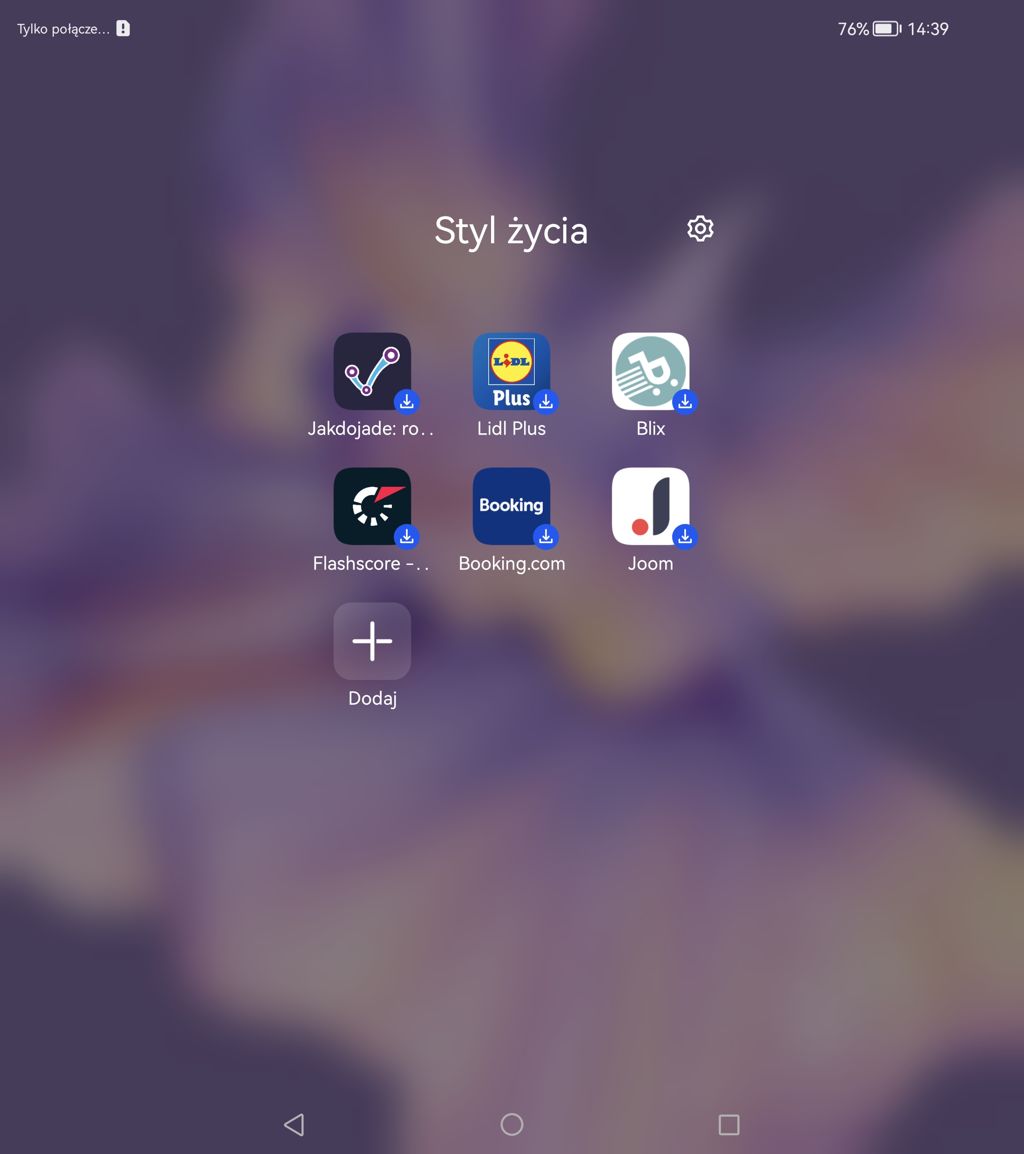
Task: Return to the home screen
Action: point(512,1125)
